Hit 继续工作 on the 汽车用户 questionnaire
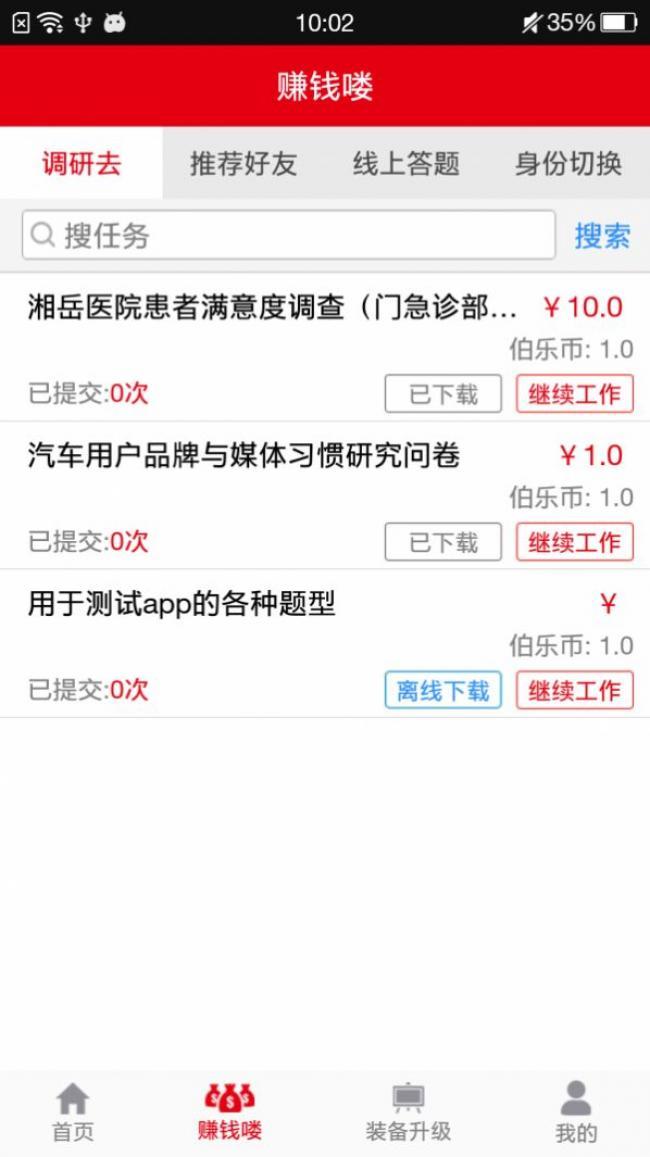650x1157 pixels. coord(575,542)
